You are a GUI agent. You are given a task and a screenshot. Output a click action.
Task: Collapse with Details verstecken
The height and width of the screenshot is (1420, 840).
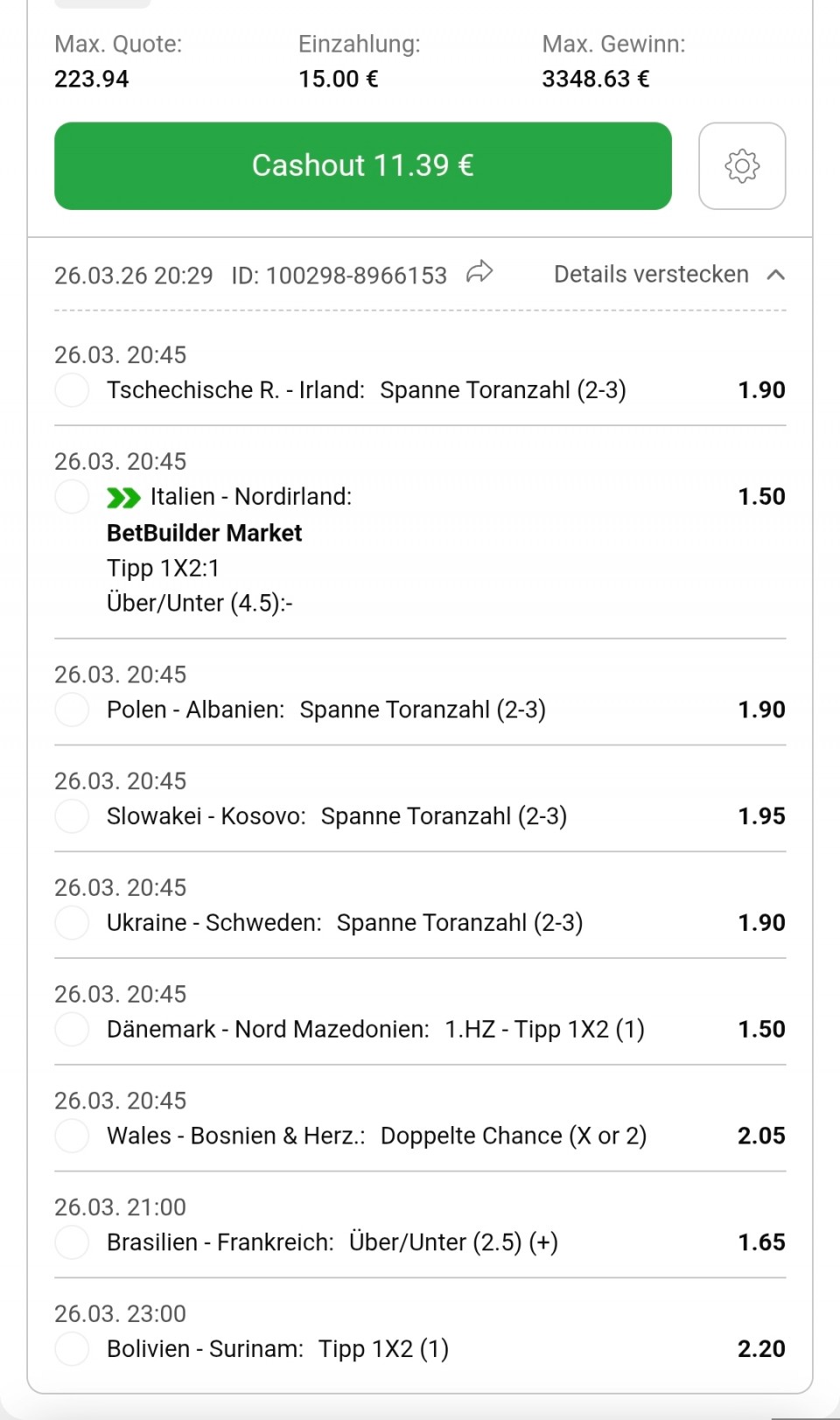tap(668, 275)
